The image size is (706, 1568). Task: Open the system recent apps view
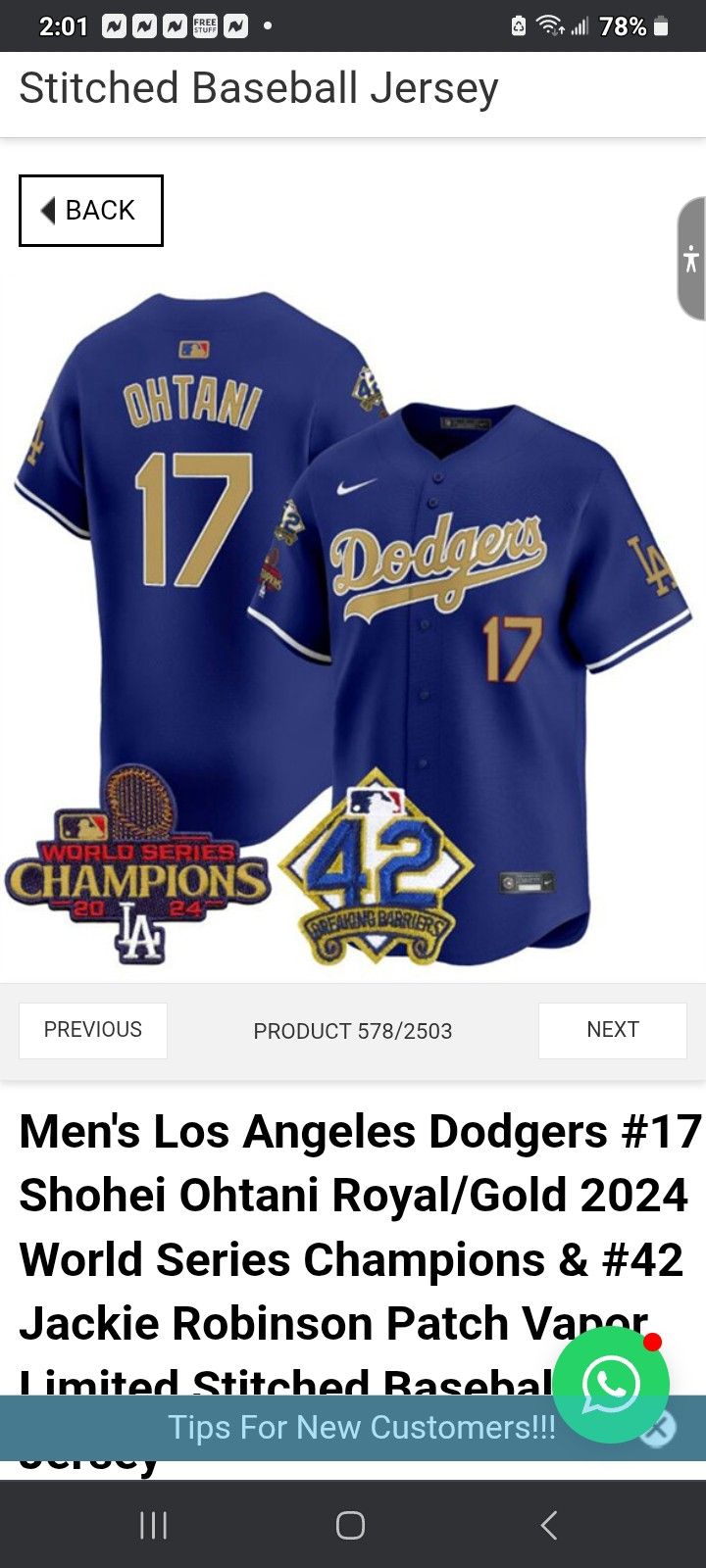click(153, 1525)
